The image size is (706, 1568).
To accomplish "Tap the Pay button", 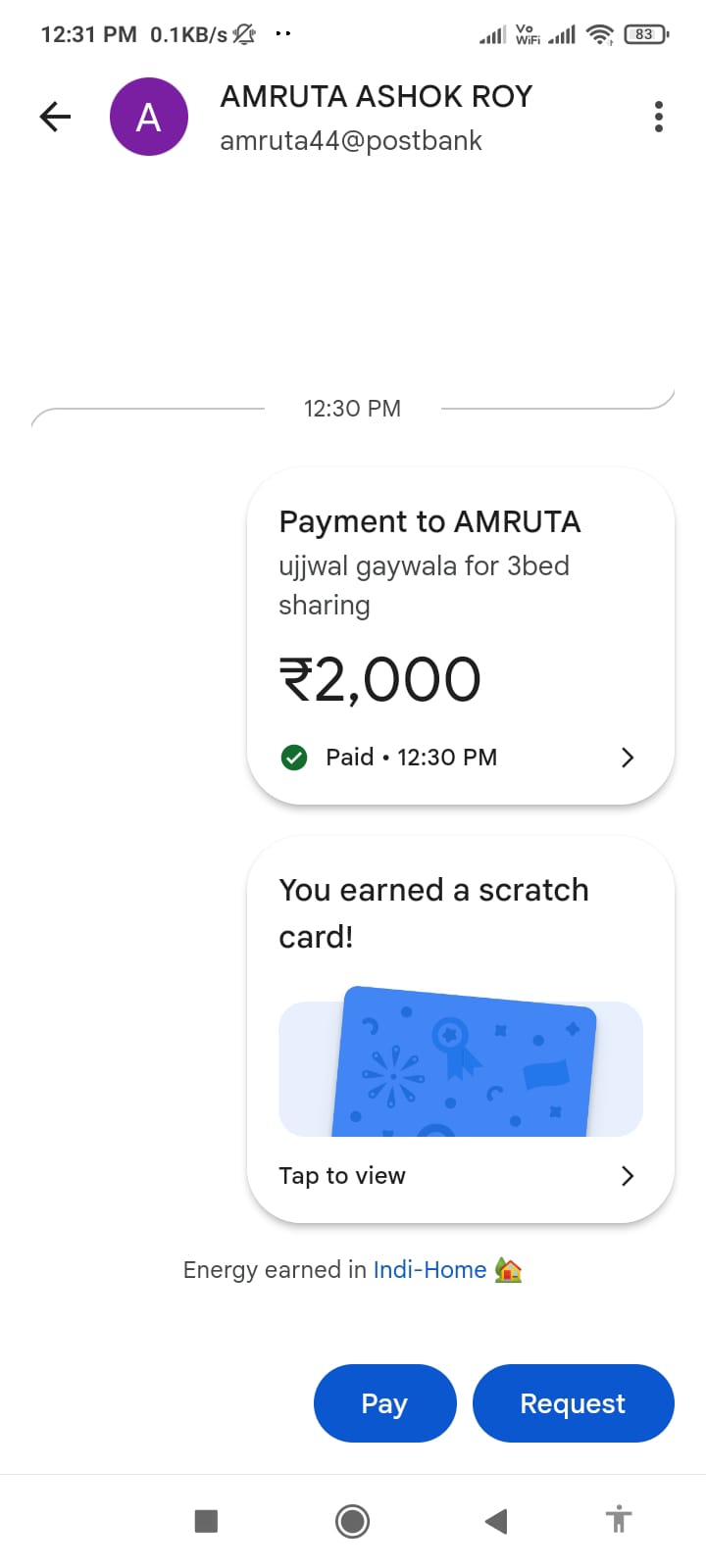I will tap(384, 1403).
